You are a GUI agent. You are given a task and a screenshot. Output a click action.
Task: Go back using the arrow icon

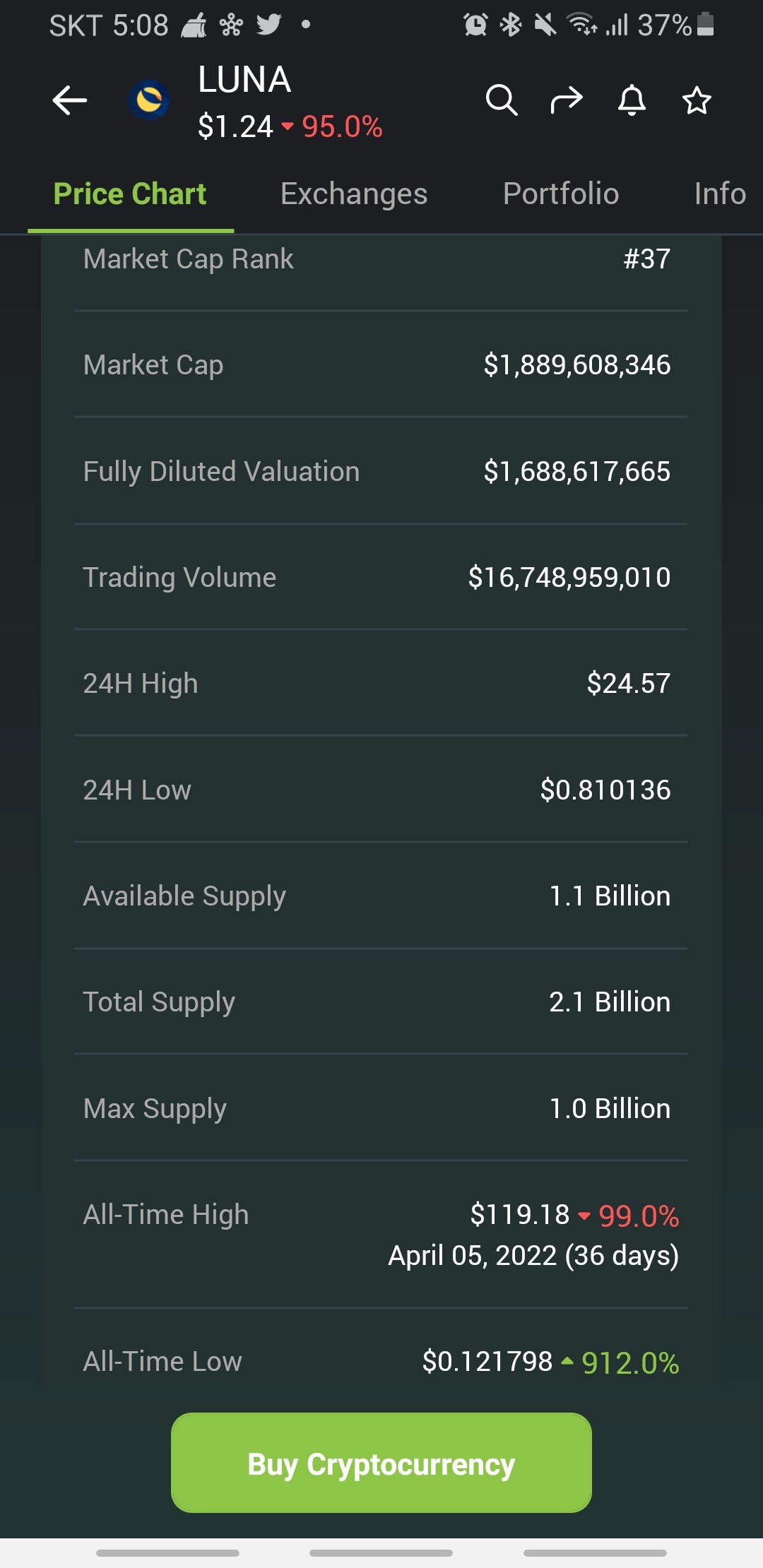click(x=70, y=101)
